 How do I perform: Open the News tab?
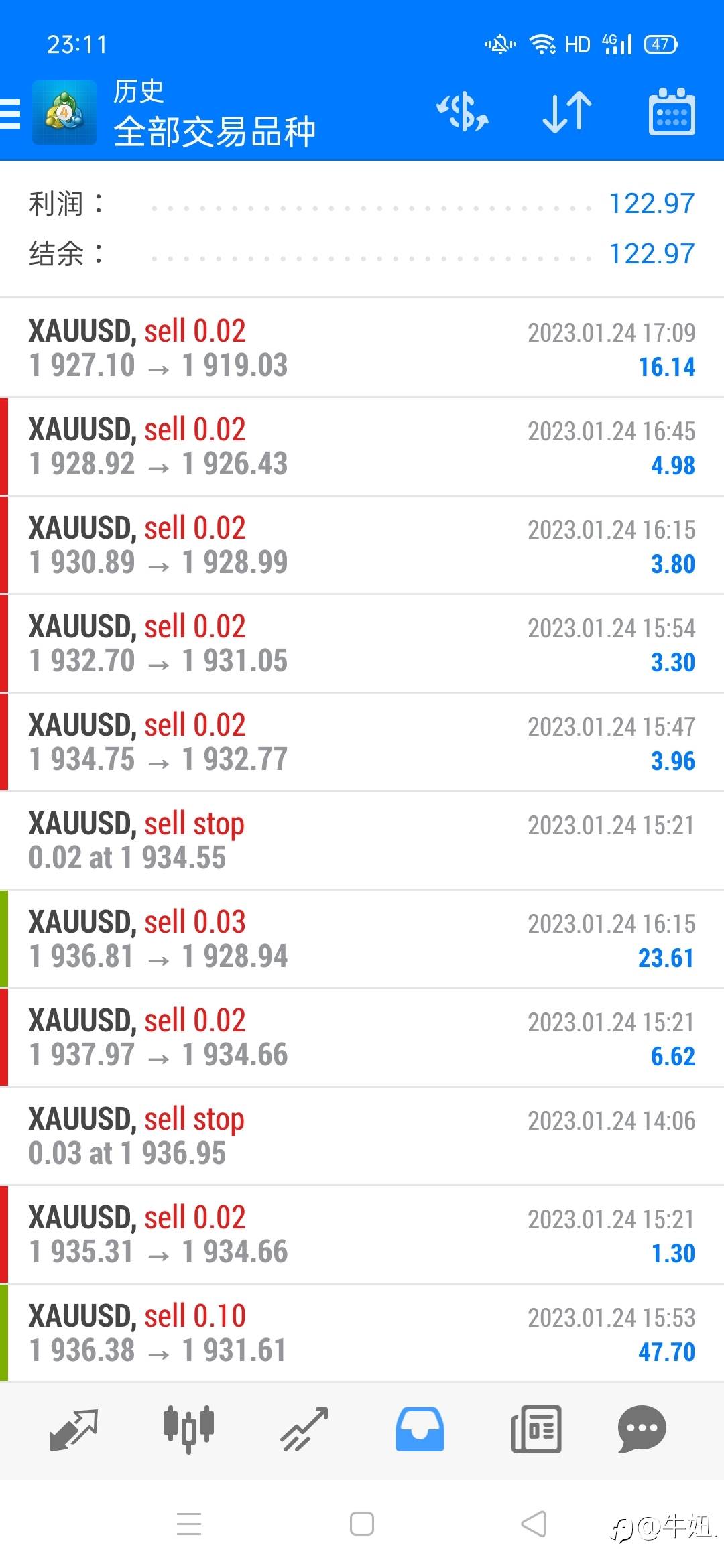click(x=536, y=1429)
